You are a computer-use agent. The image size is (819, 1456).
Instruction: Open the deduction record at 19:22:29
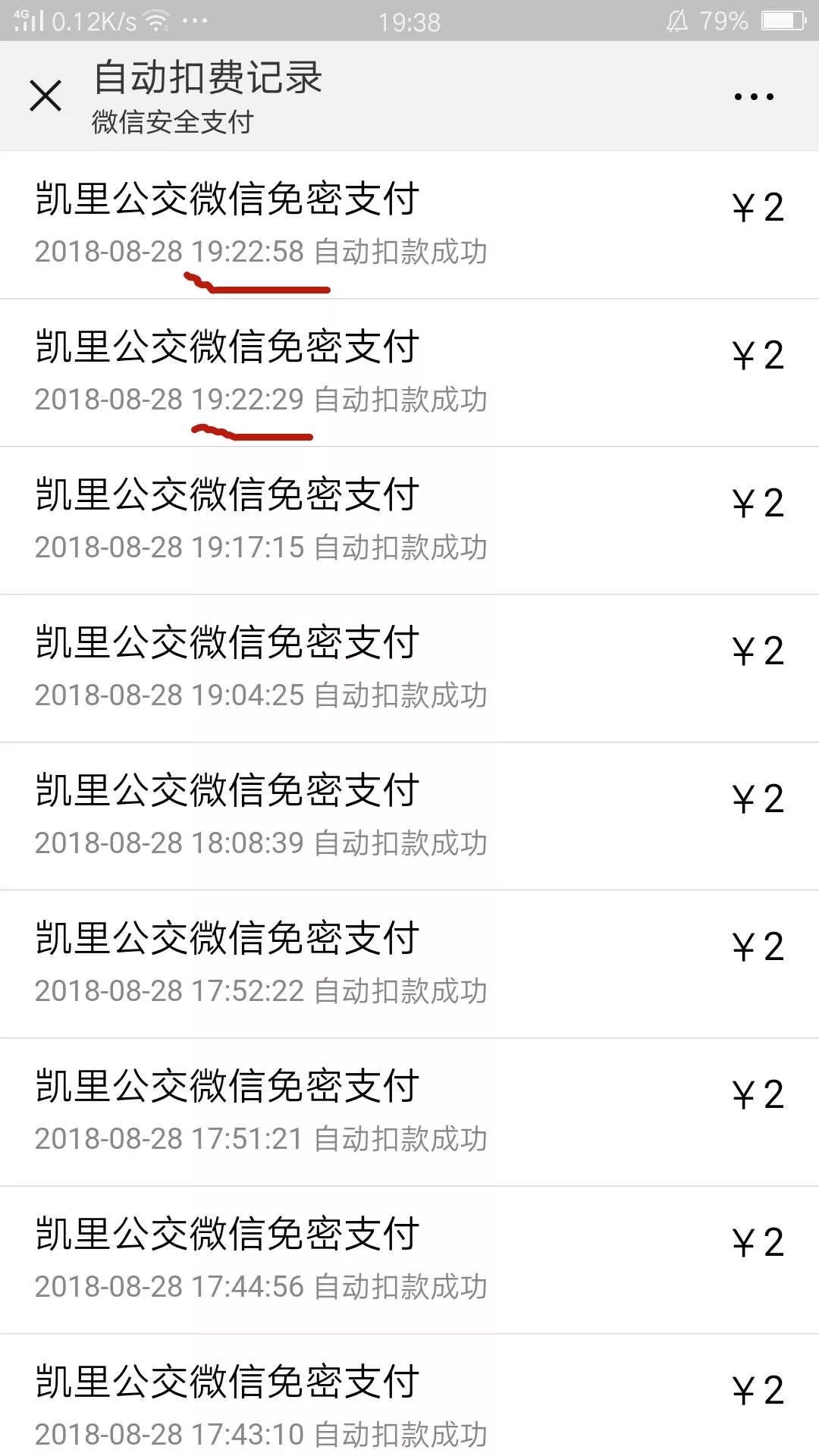[409, 372]
